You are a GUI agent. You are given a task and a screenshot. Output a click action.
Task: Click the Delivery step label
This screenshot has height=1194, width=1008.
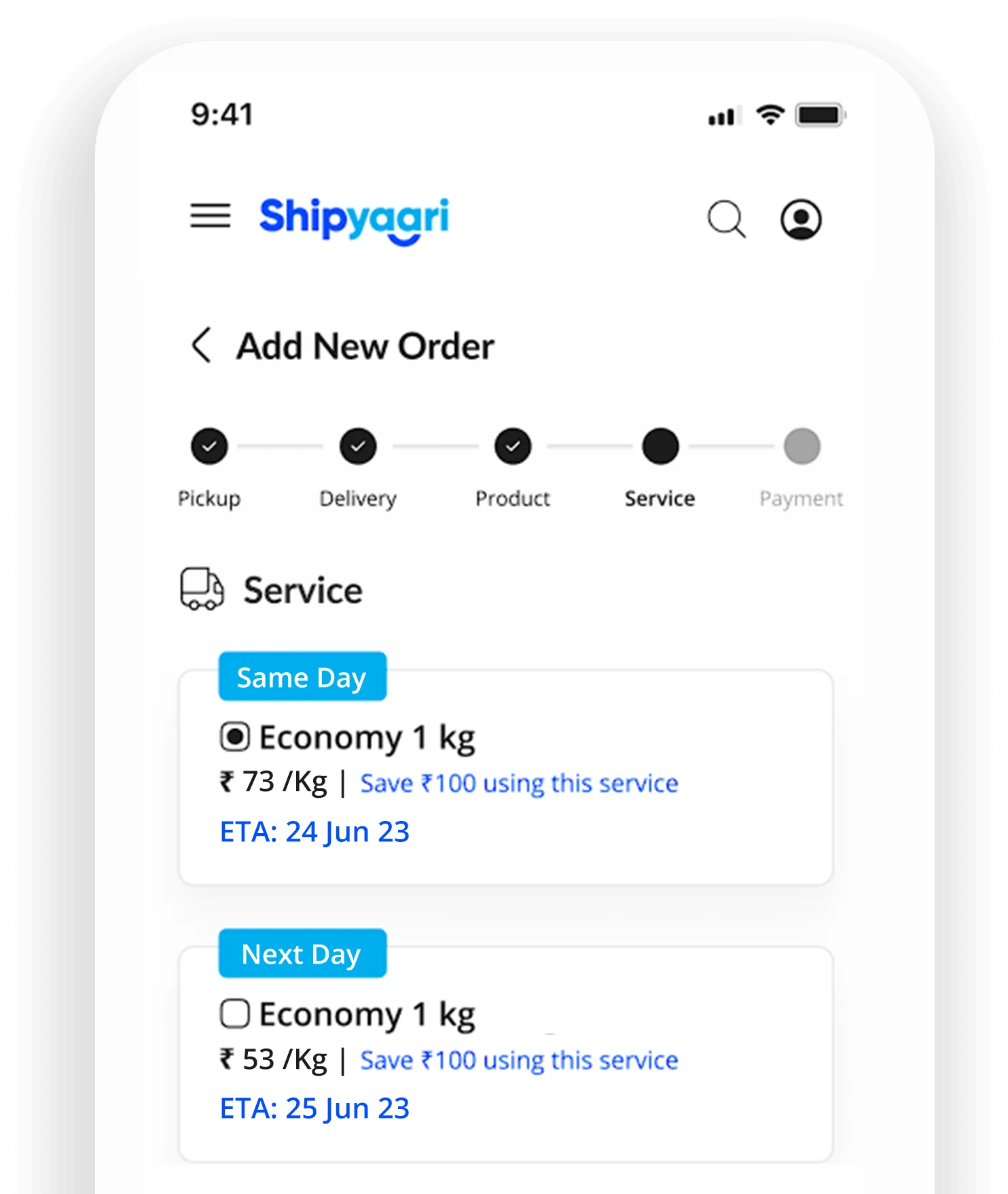357,497
